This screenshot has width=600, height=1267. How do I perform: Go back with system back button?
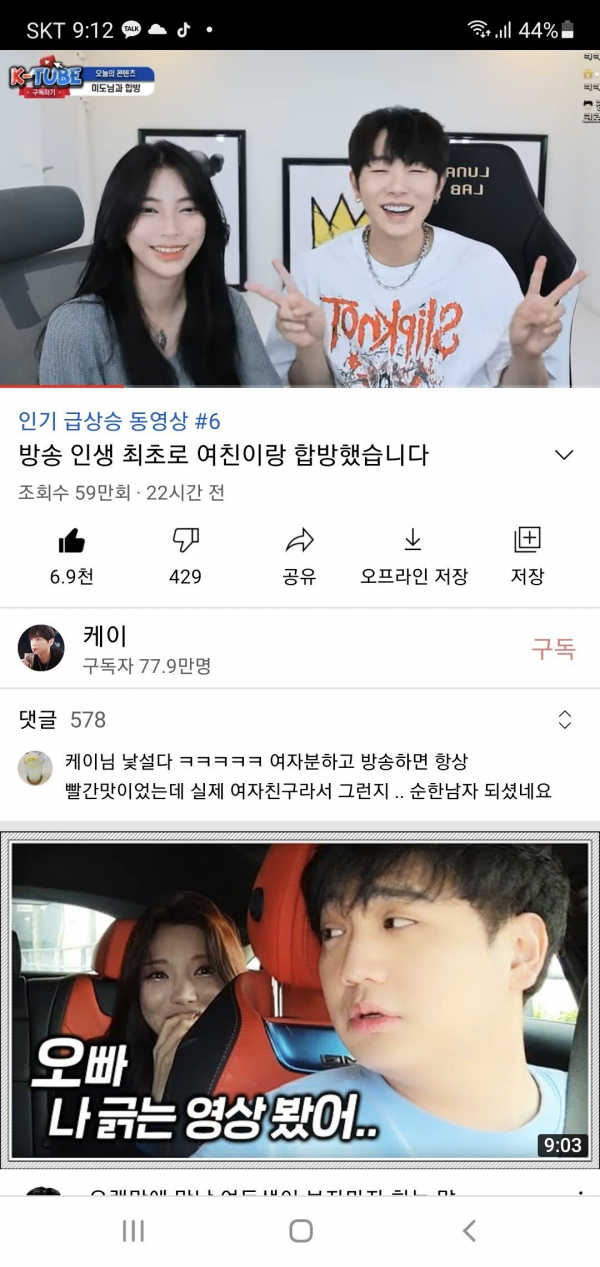pyautogui.click(x=469, y=1231)
